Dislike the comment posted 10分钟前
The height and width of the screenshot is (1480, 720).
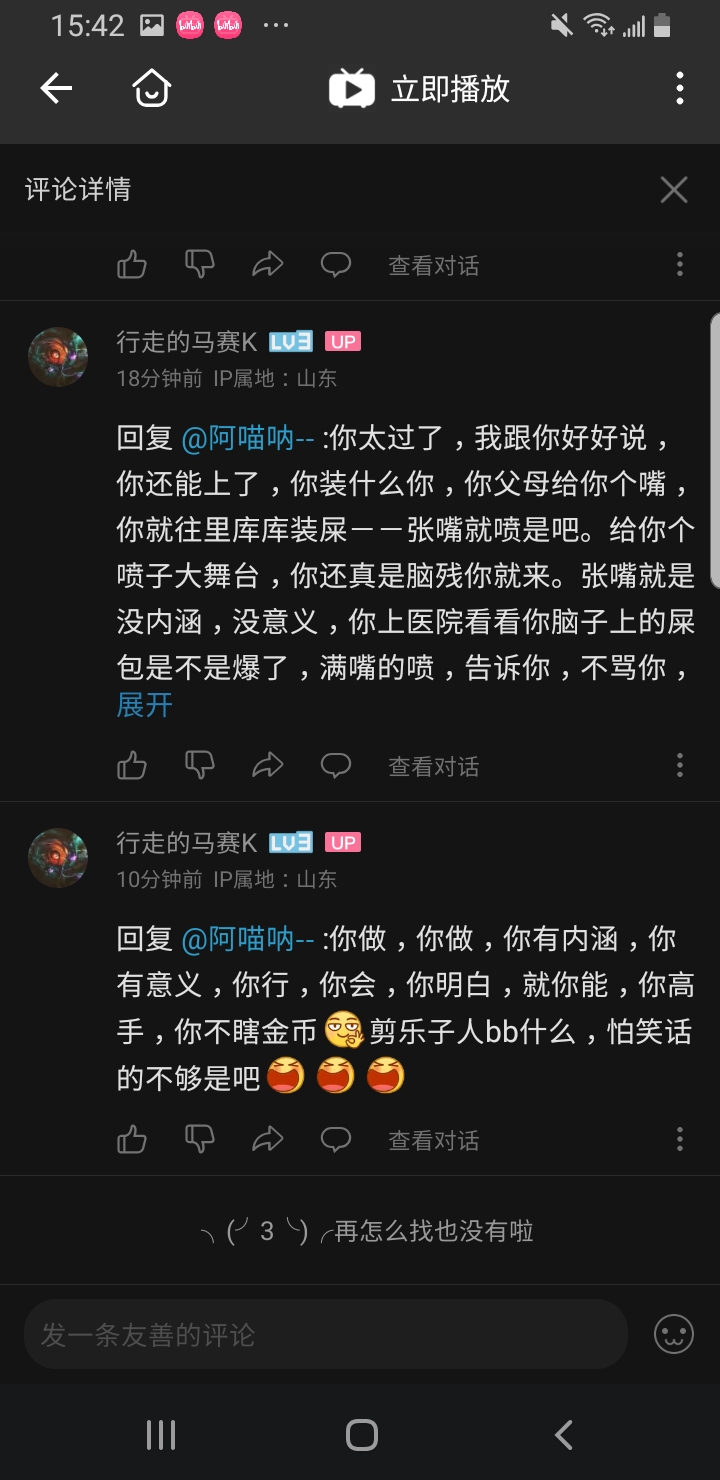[x=200, y=1140]
